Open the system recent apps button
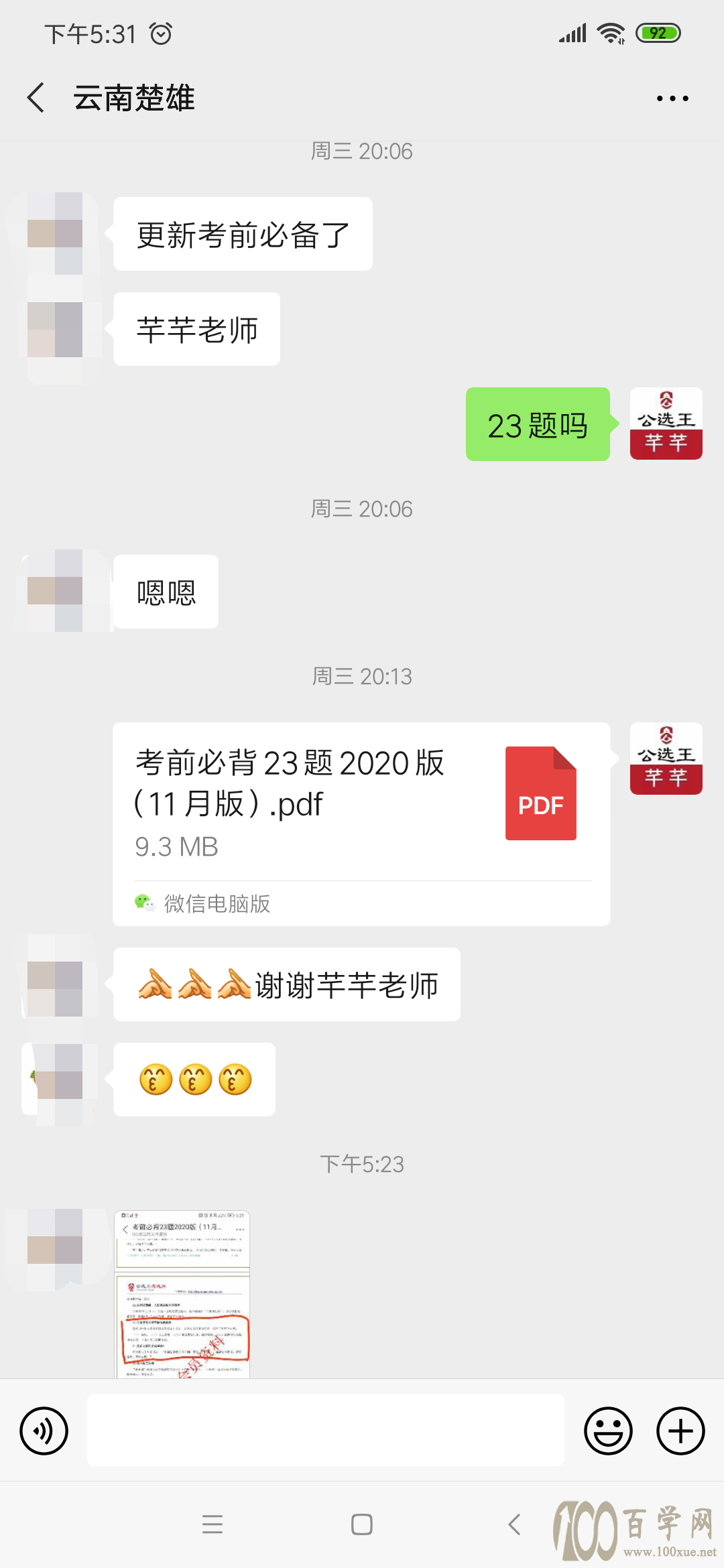This screenshot has height=1568, width=724. tap(213, 1524)
